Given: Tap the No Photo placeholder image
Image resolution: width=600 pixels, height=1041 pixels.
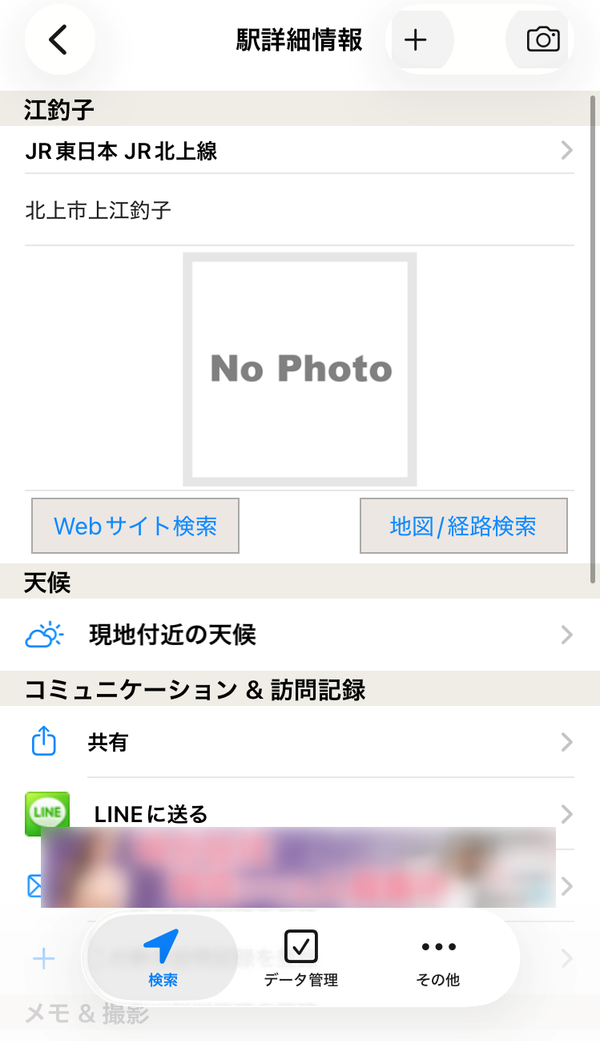Looking at the screenshot, I should [x=300, y=369].
